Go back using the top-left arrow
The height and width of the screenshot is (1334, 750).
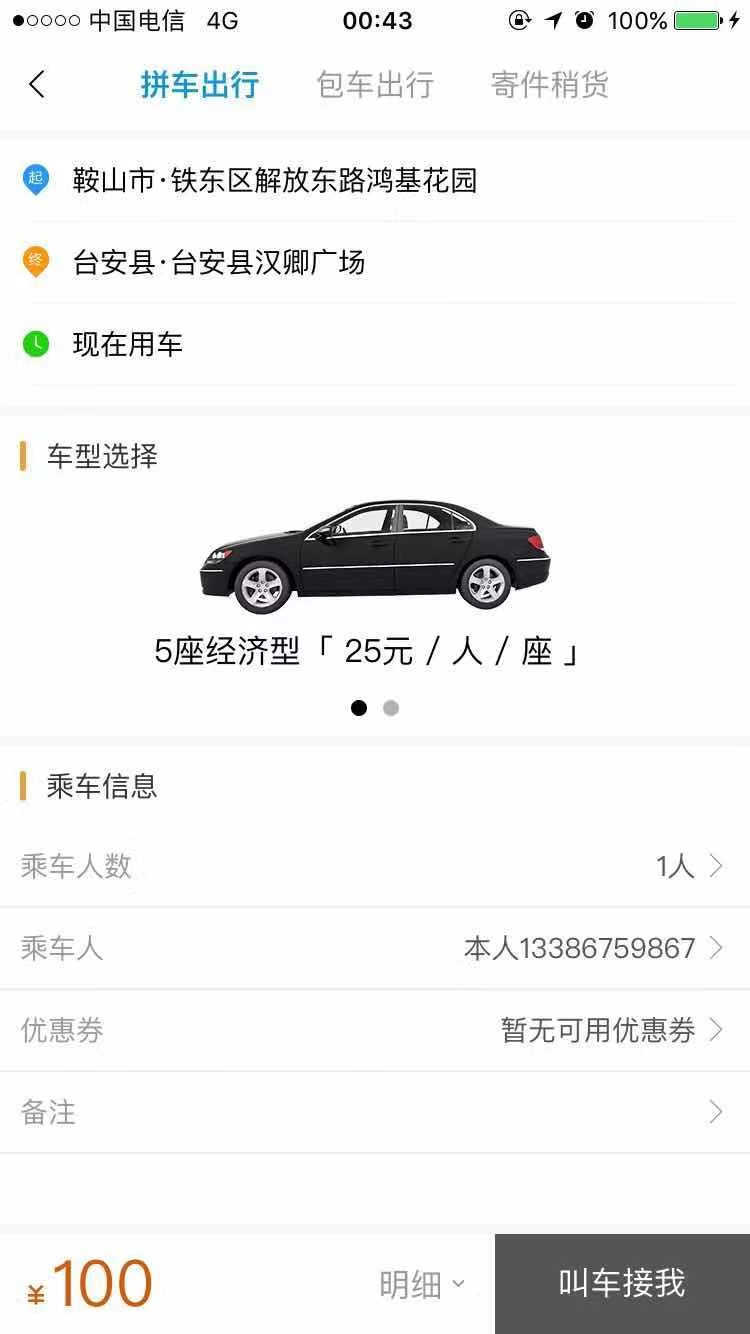pyautogui.click(x=37, y=84)
